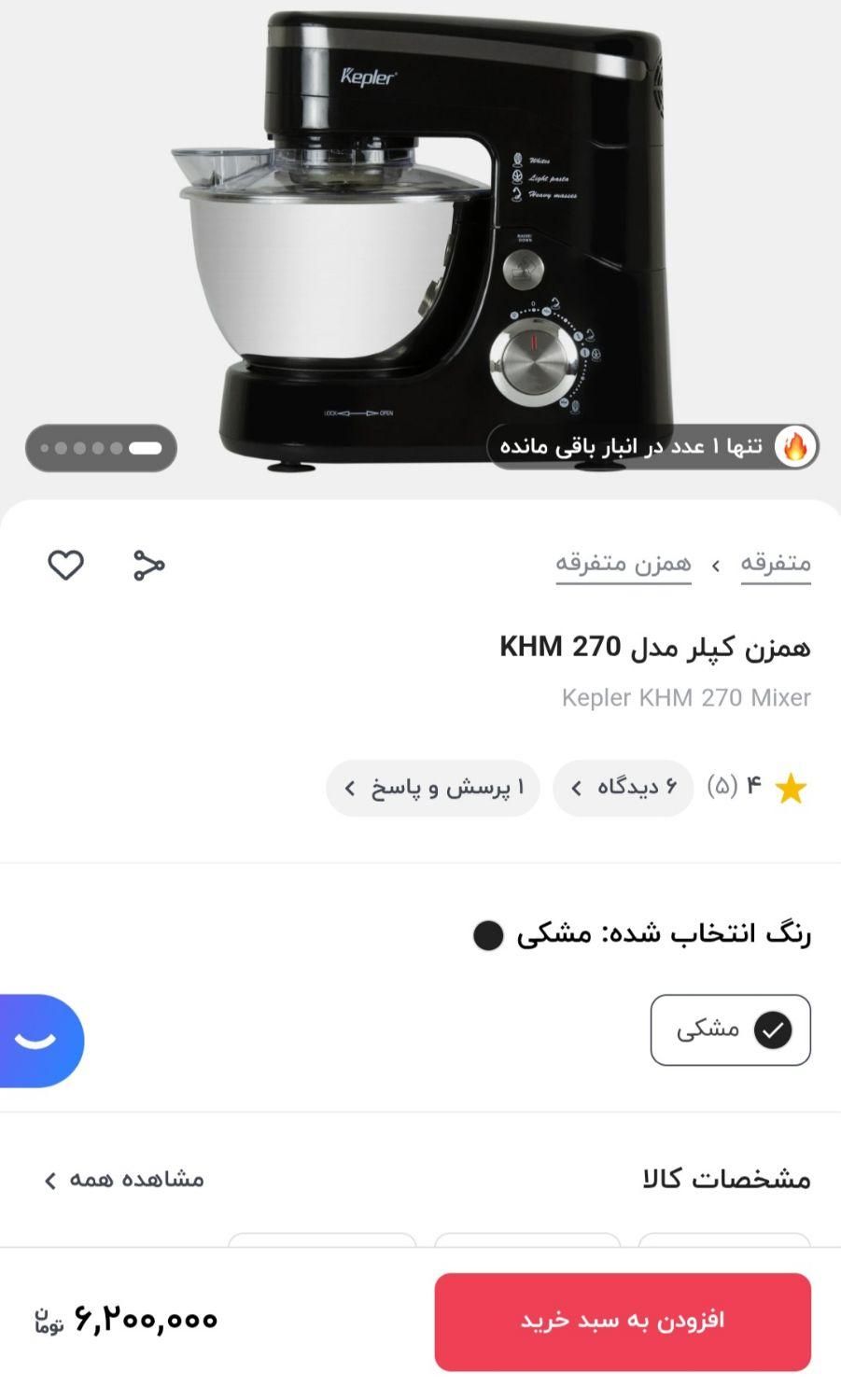Viewport: 841px width, 1400px height.
Task: Open the blue smiley assistant tab
Action: tap(40, 1041)
